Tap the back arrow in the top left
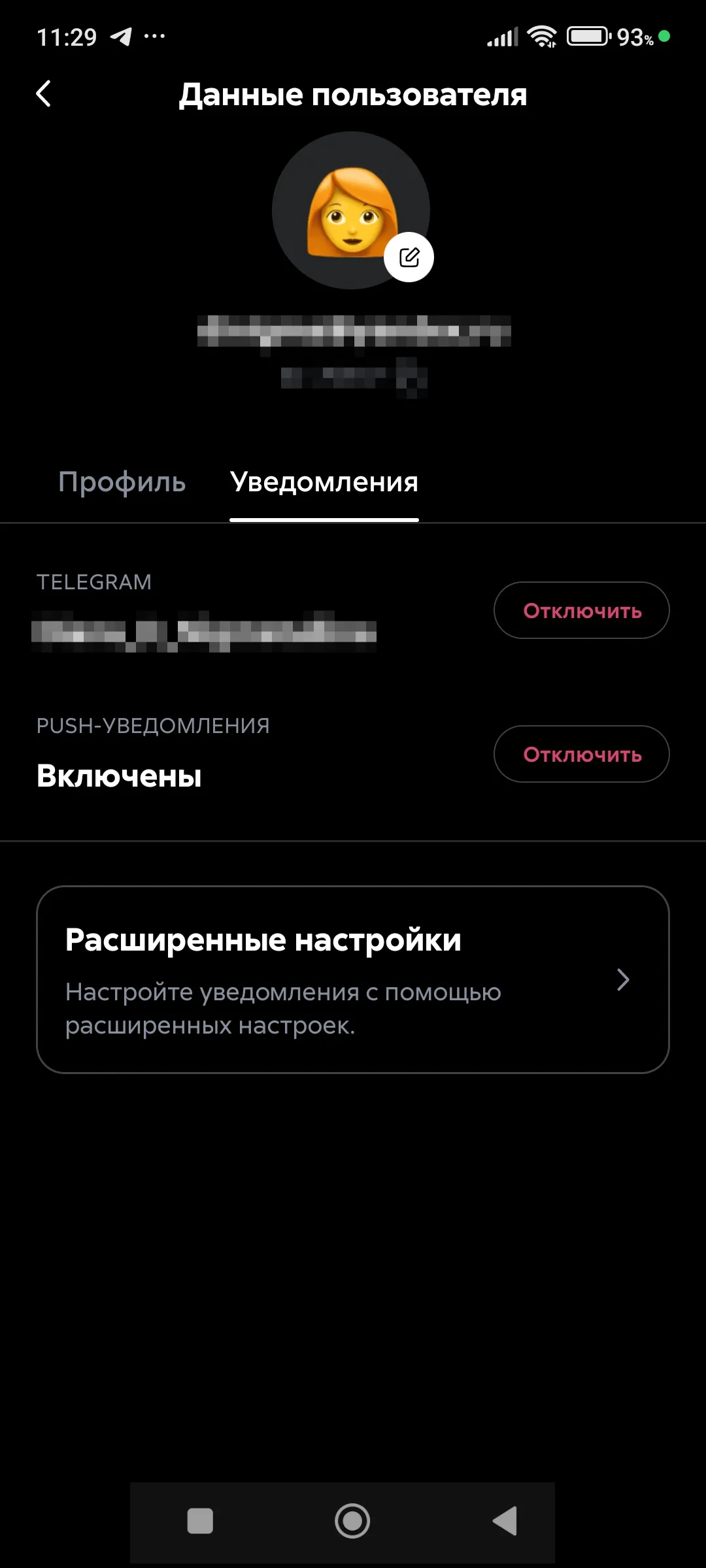Screen dimensions: 706x1568 click(44, 95)
